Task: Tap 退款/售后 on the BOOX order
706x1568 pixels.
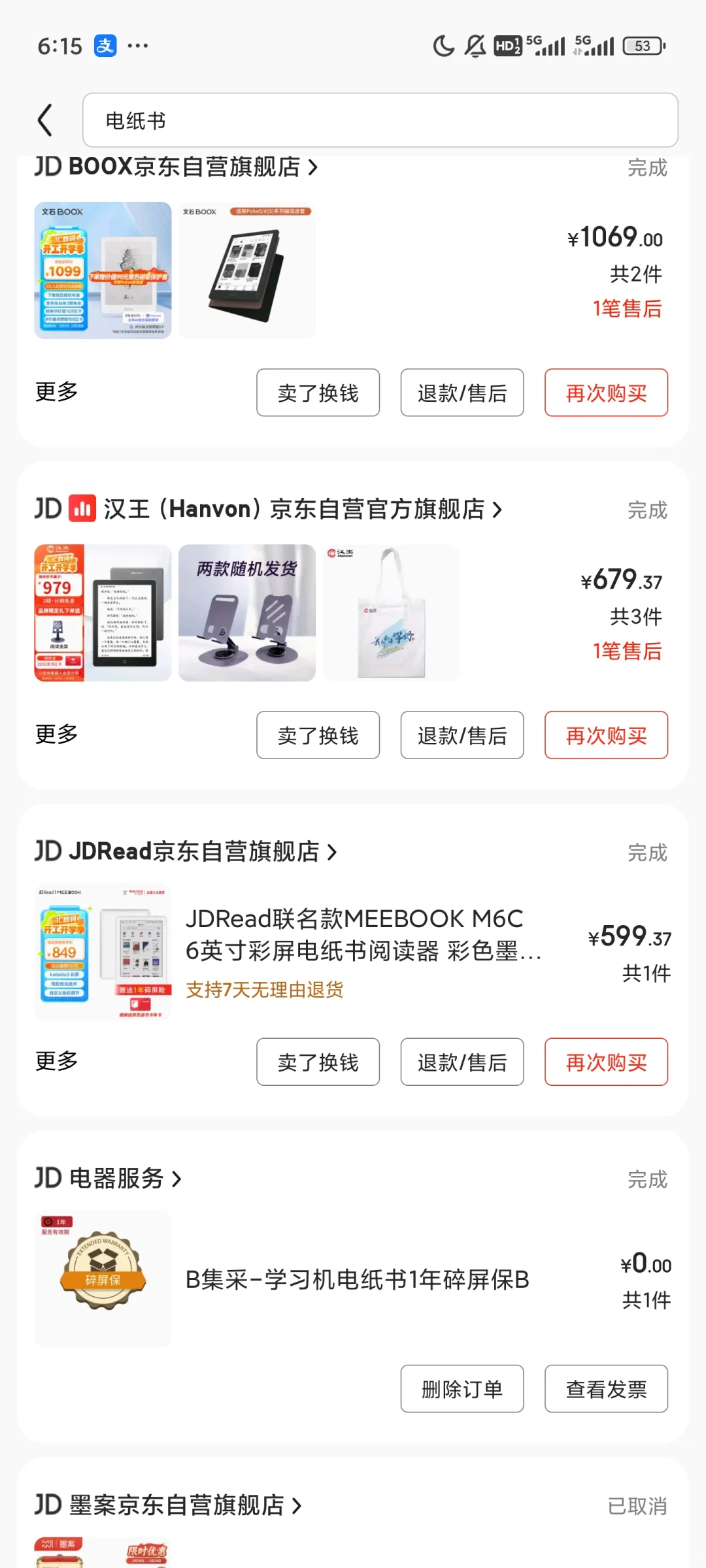Action: [x=462, y=393]
